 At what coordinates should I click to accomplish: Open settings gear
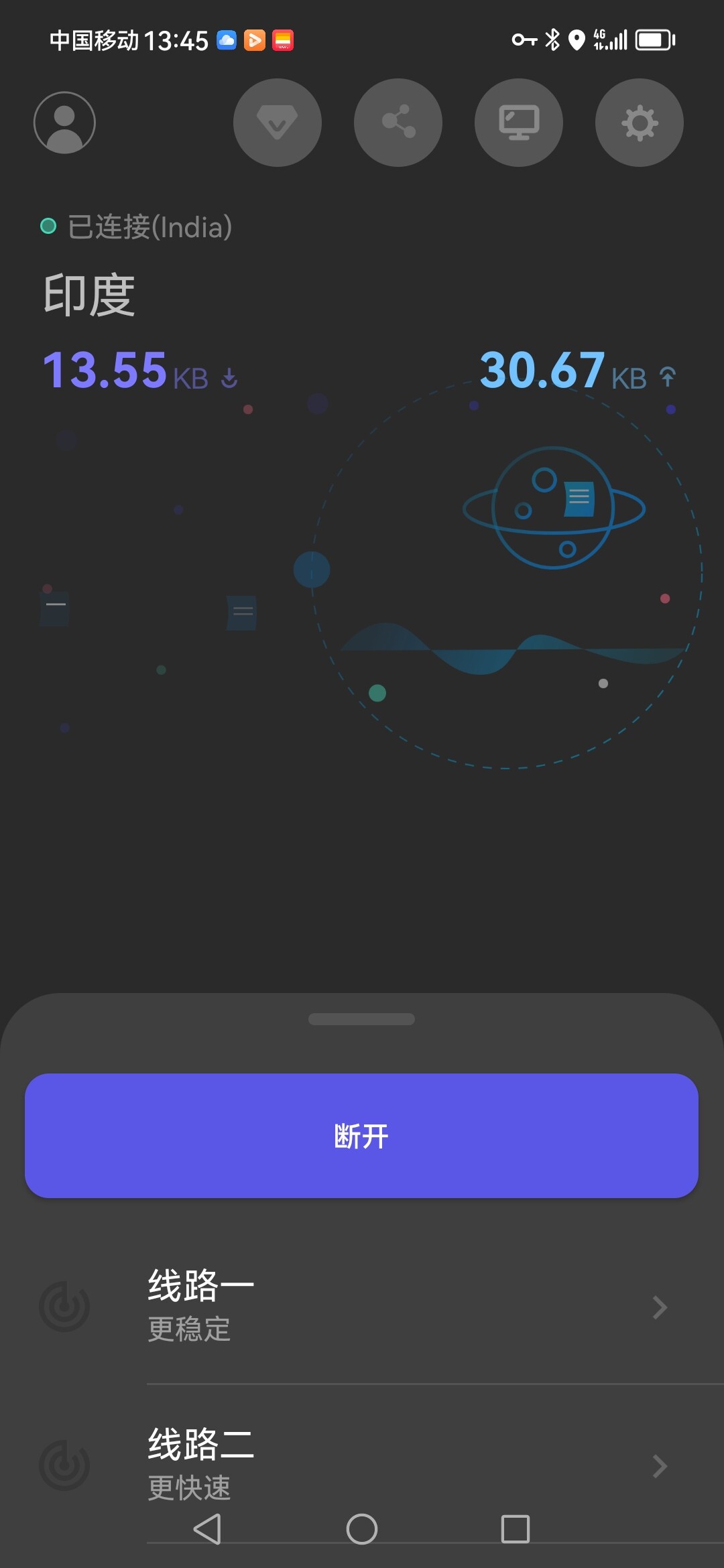coord(640,123)
